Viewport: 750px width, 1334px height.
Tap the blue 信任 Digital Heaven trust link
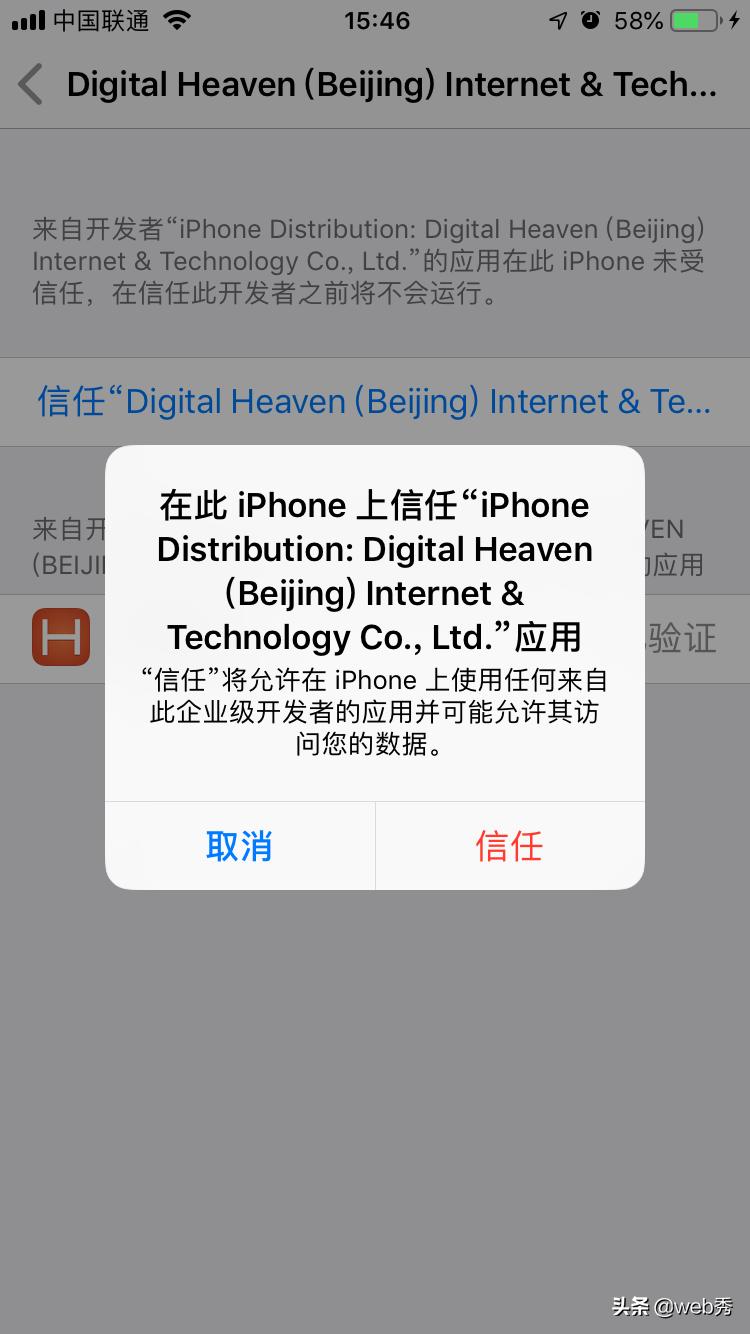(375, 401)
